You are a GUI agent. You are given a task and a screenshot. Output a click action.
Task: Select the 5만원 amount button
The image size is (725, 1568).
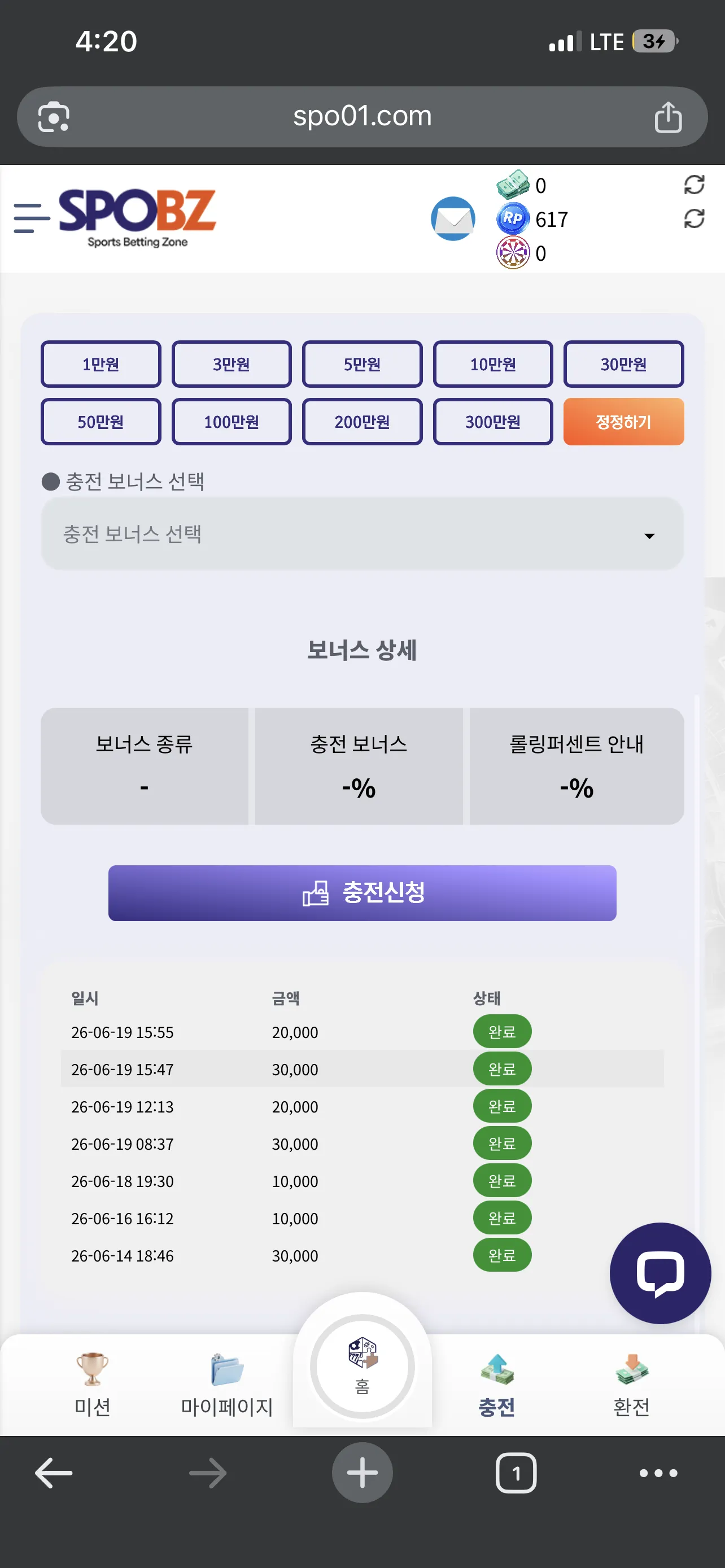pyautogui.click(x=362, y=364)
